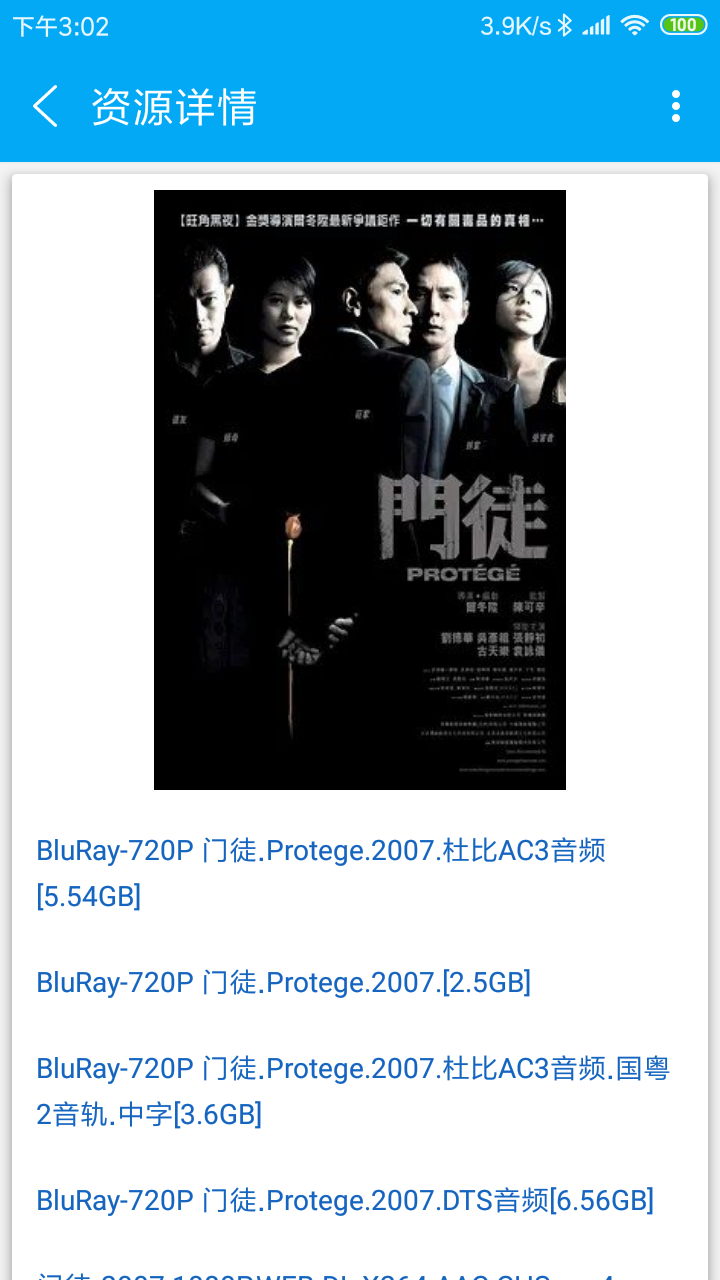Select the 6.56GB DTS音频 resource

pyautogui.click(x=345, y=1201)
